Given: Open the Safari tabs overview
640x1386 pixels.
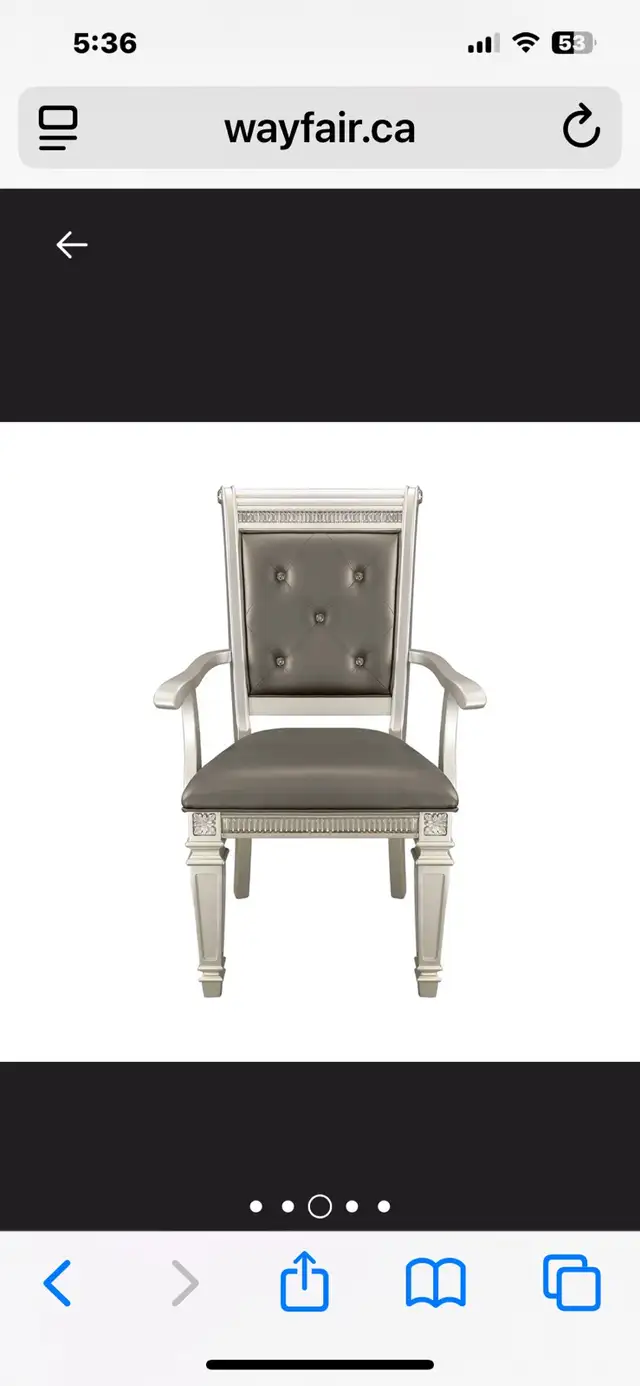Looking at the screenshot, I should 571,1283.
